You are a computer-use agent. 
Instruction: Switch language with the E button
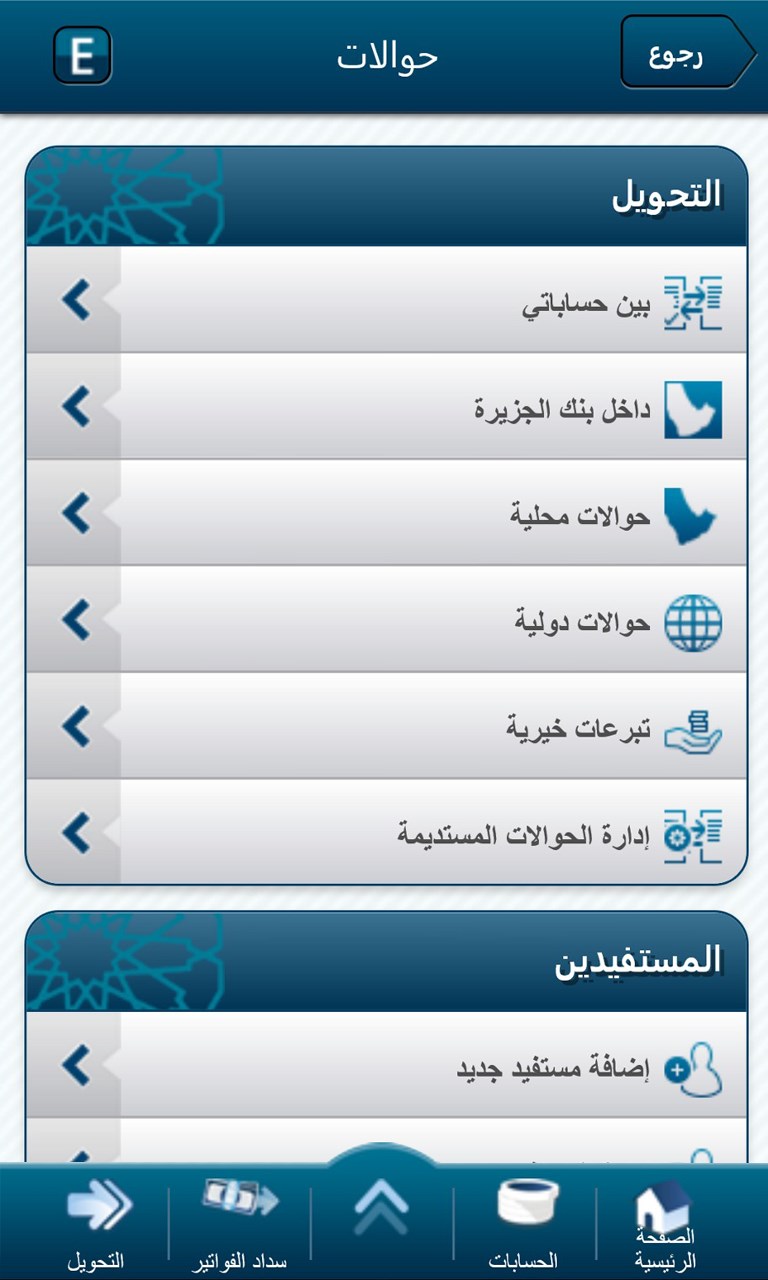coord(82,55)
